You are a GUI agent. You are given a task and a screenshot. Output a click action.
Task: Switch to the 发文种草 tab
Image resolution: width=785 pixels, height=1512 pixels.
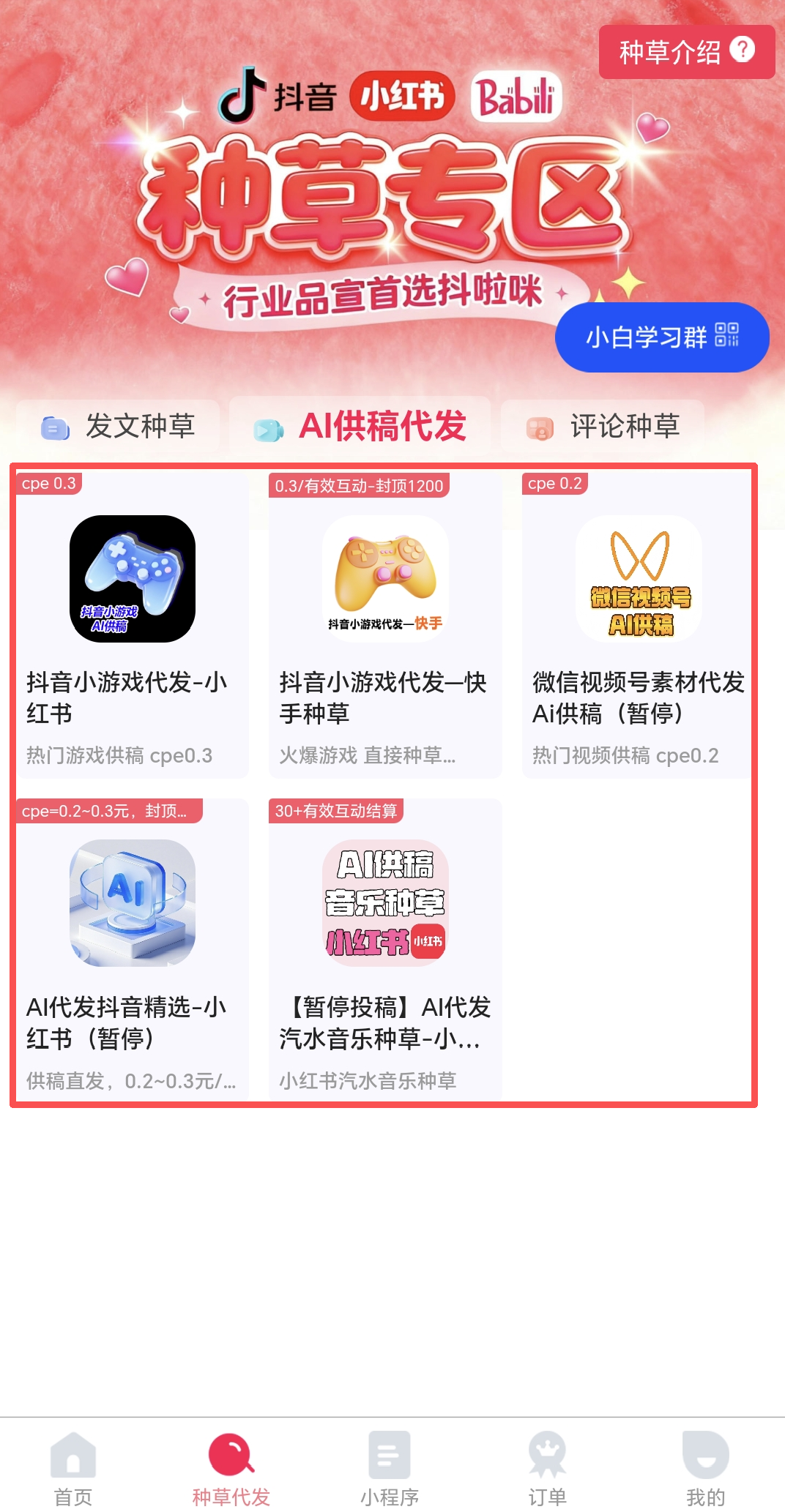119,426
